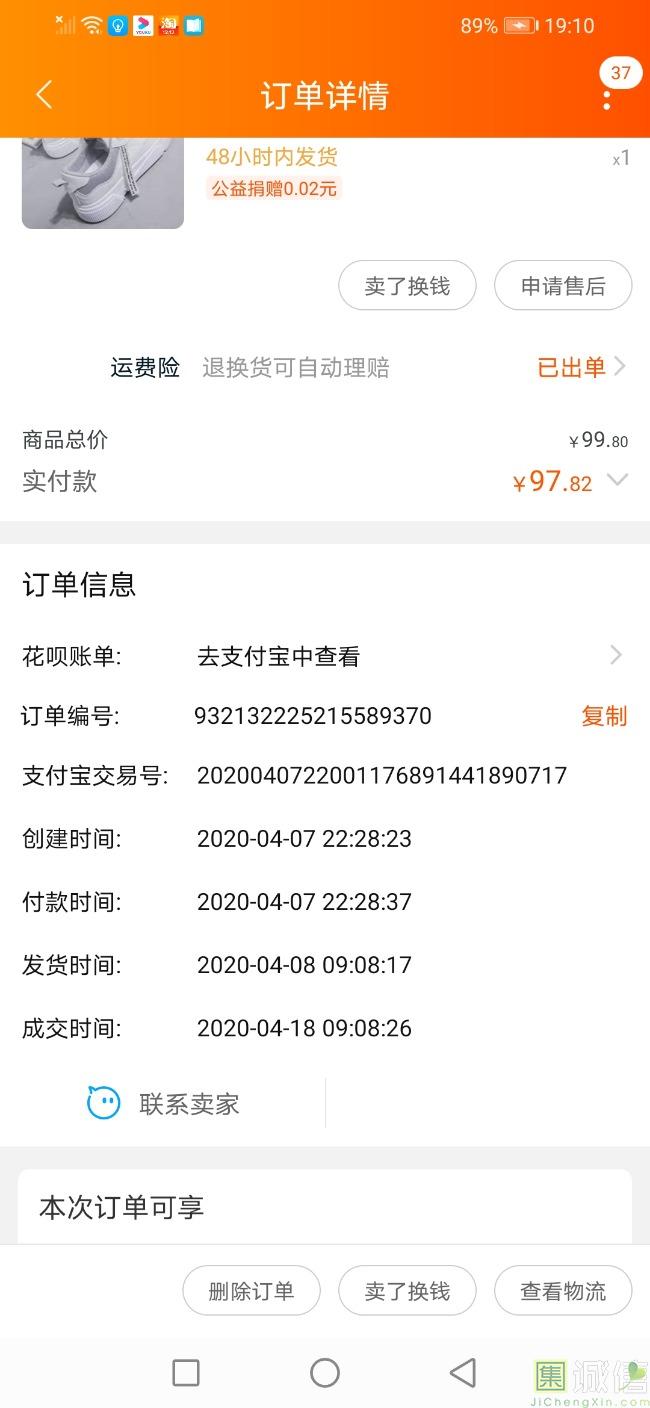
Task: Tap 卖了换钱 next to 申请售后
Action: [x=407, y=286]
